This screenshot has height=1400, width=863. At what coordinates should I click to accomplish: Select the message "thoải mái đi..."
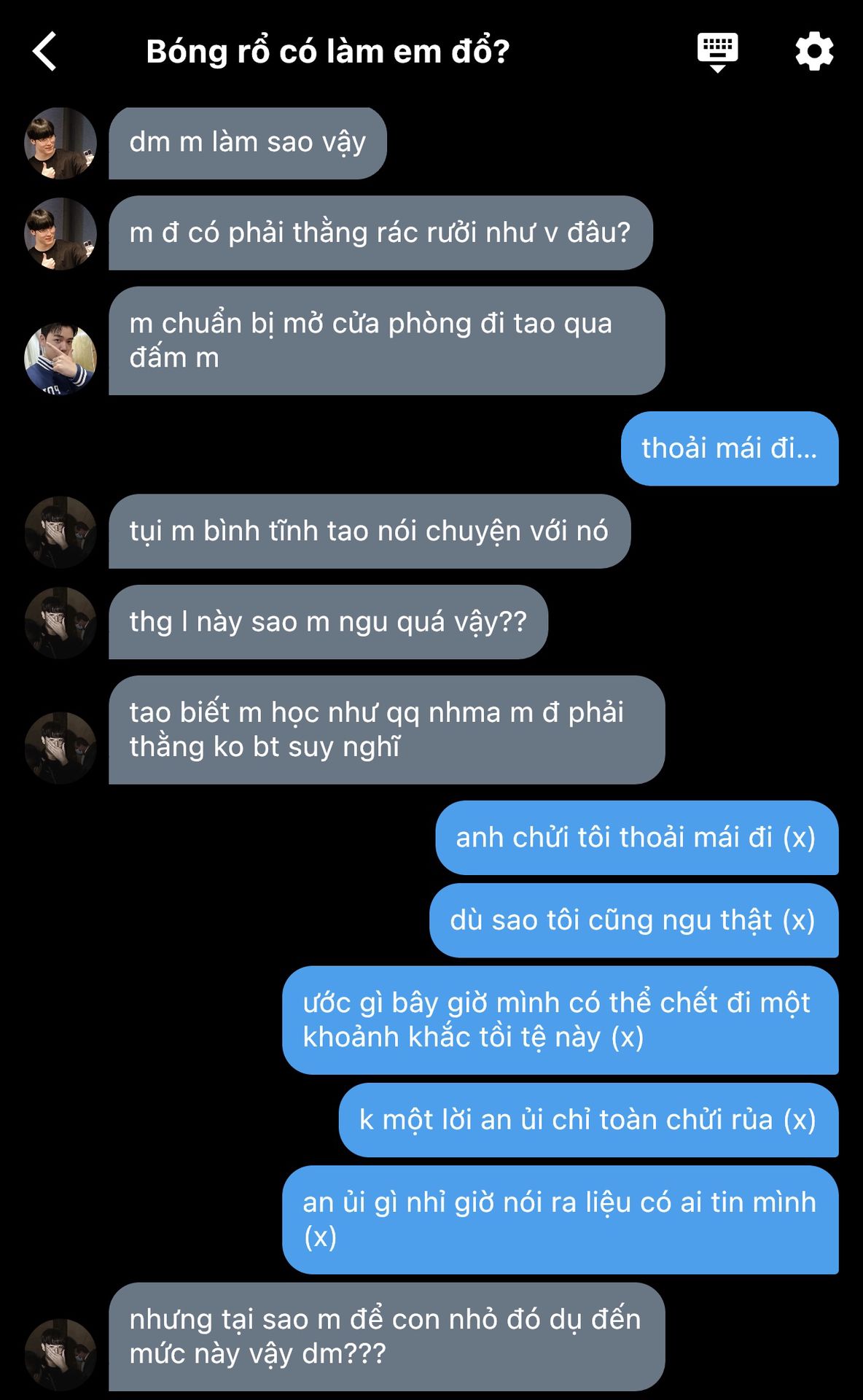coord(729,448)
